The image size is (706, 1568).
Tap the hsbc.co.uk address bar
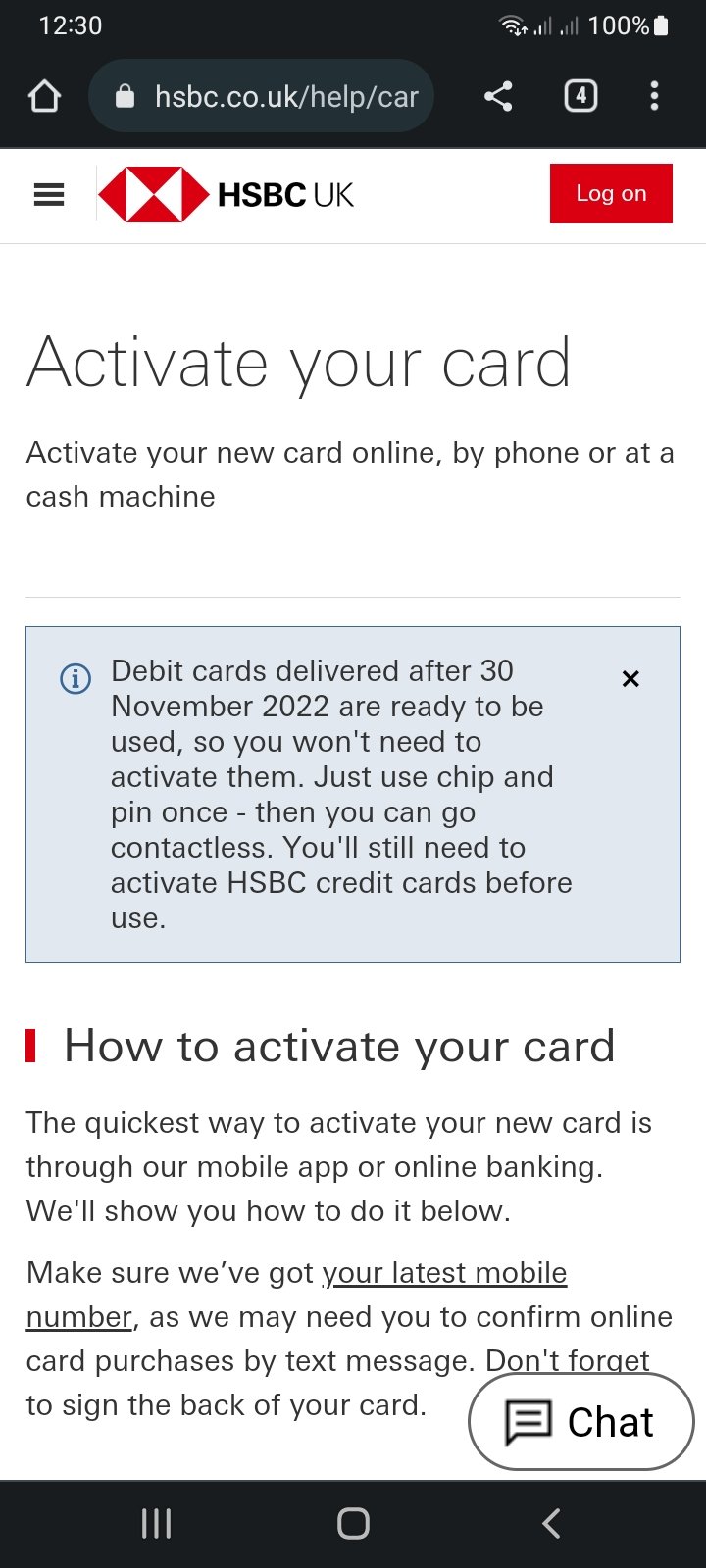coord(262,96)
